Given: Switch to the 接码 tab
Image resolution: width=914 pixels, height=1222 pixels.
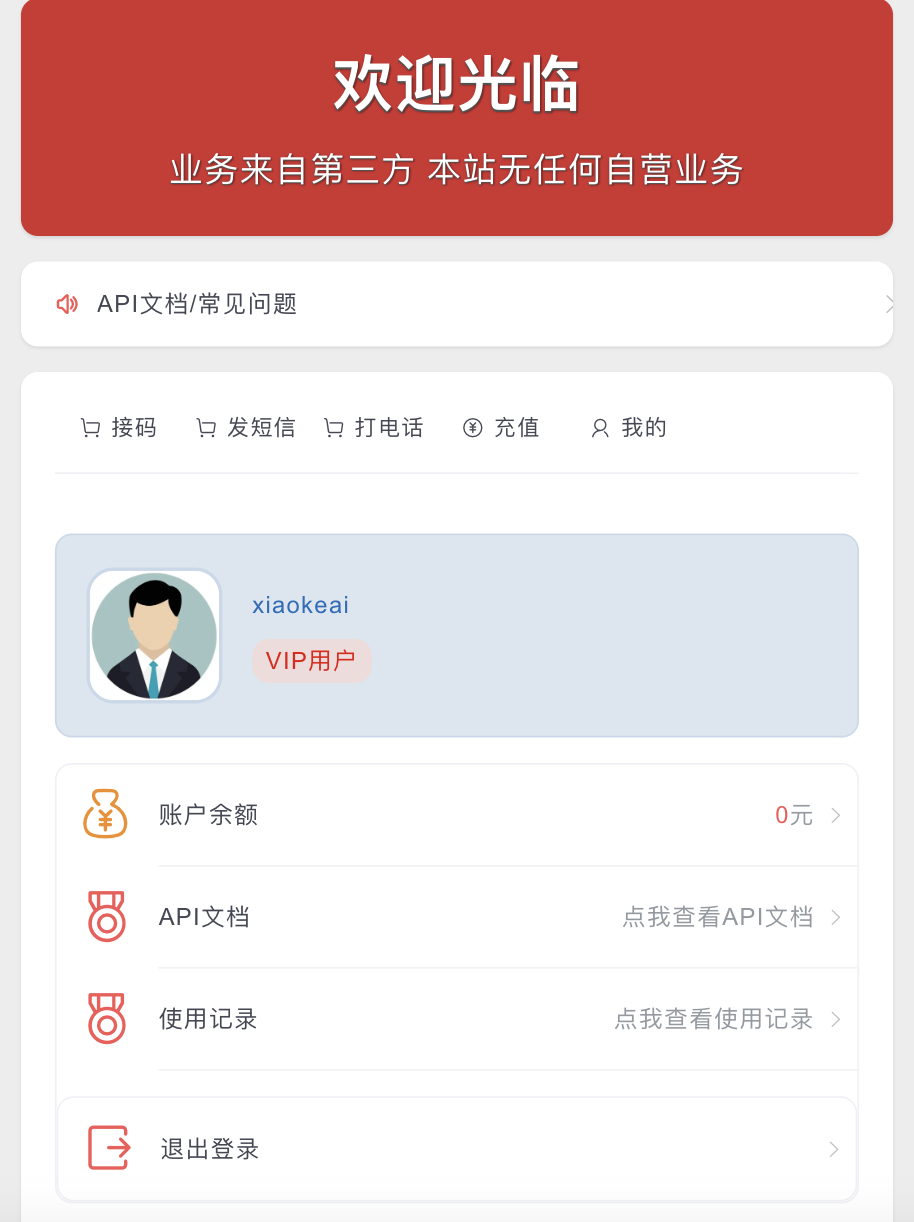Looking at the screenshot, I should click(119, 428).
